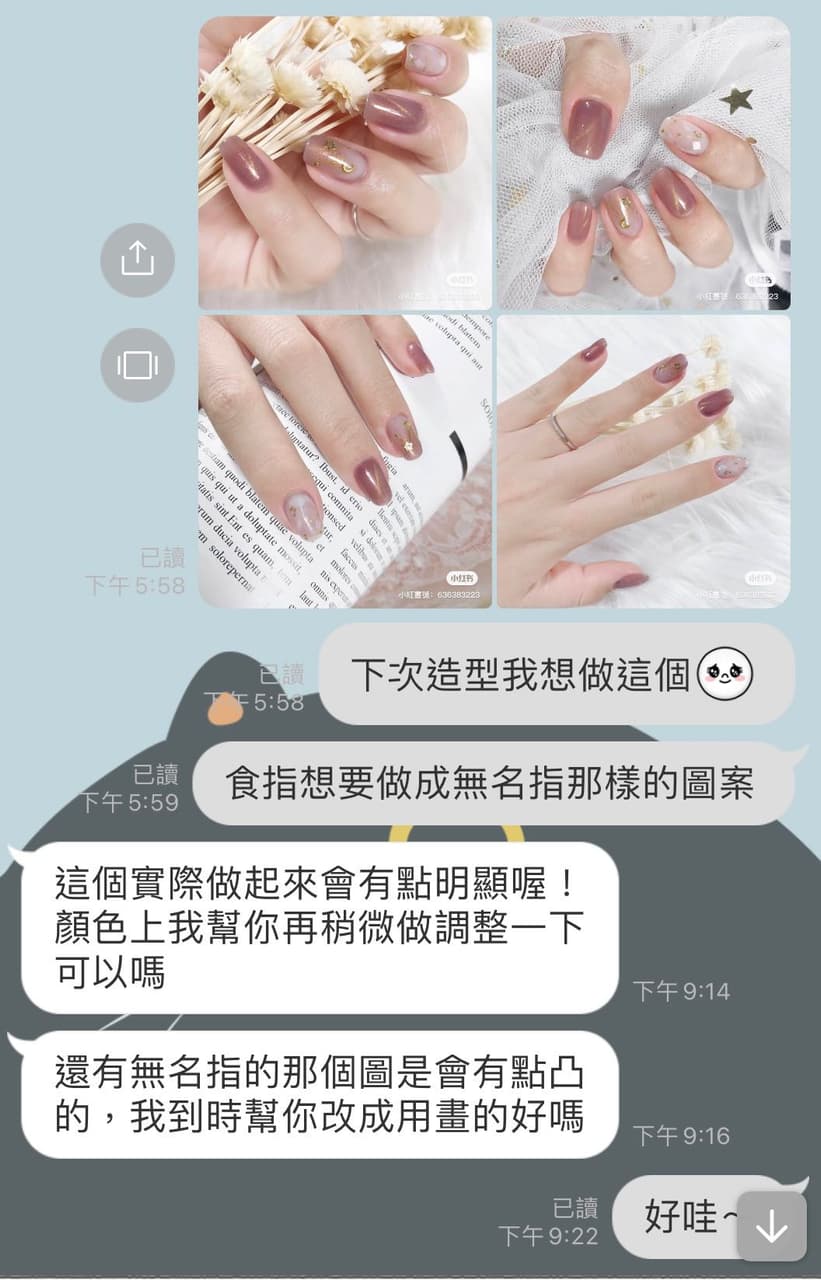Jump to latest message with down arrow
821x1280 pixels.
771,1226
